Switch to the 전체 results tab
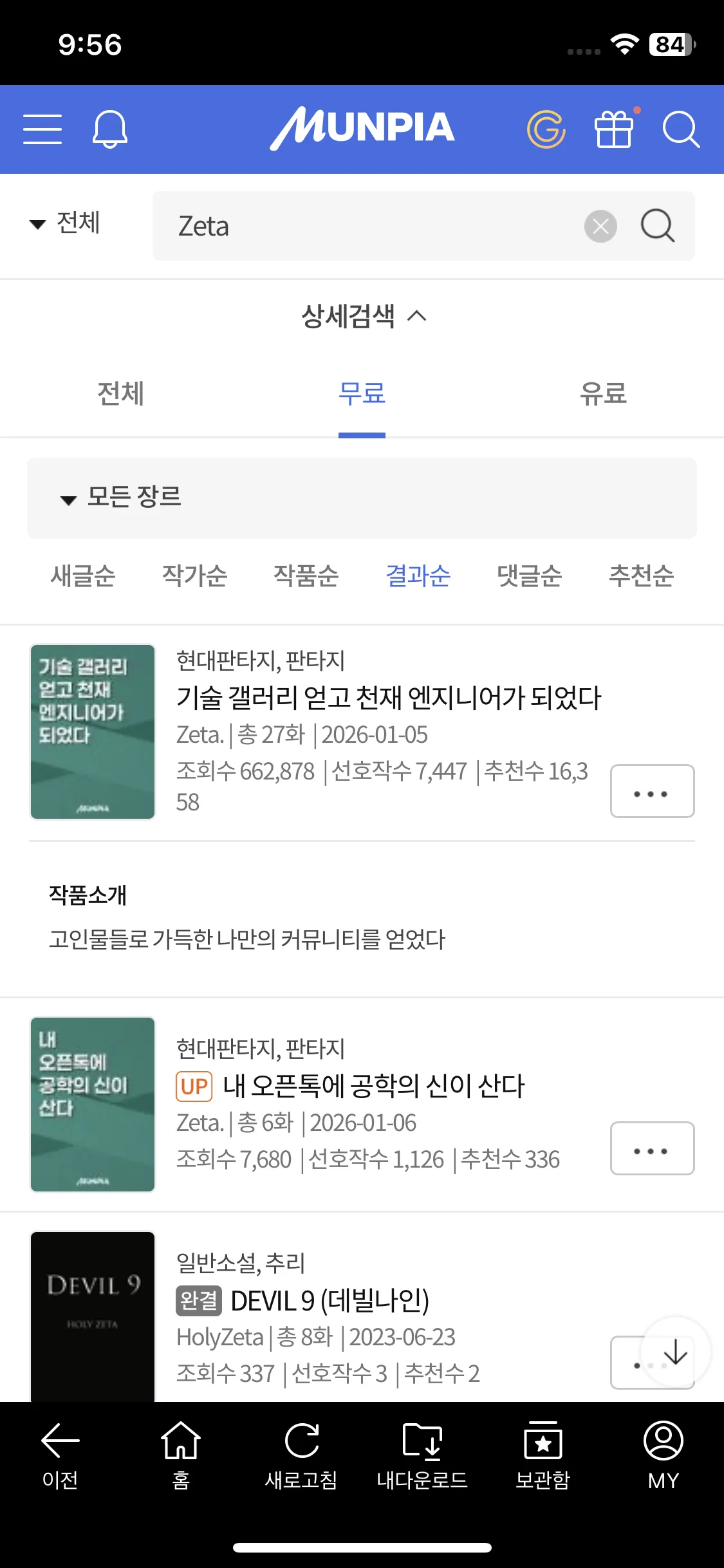 (120, 393)
